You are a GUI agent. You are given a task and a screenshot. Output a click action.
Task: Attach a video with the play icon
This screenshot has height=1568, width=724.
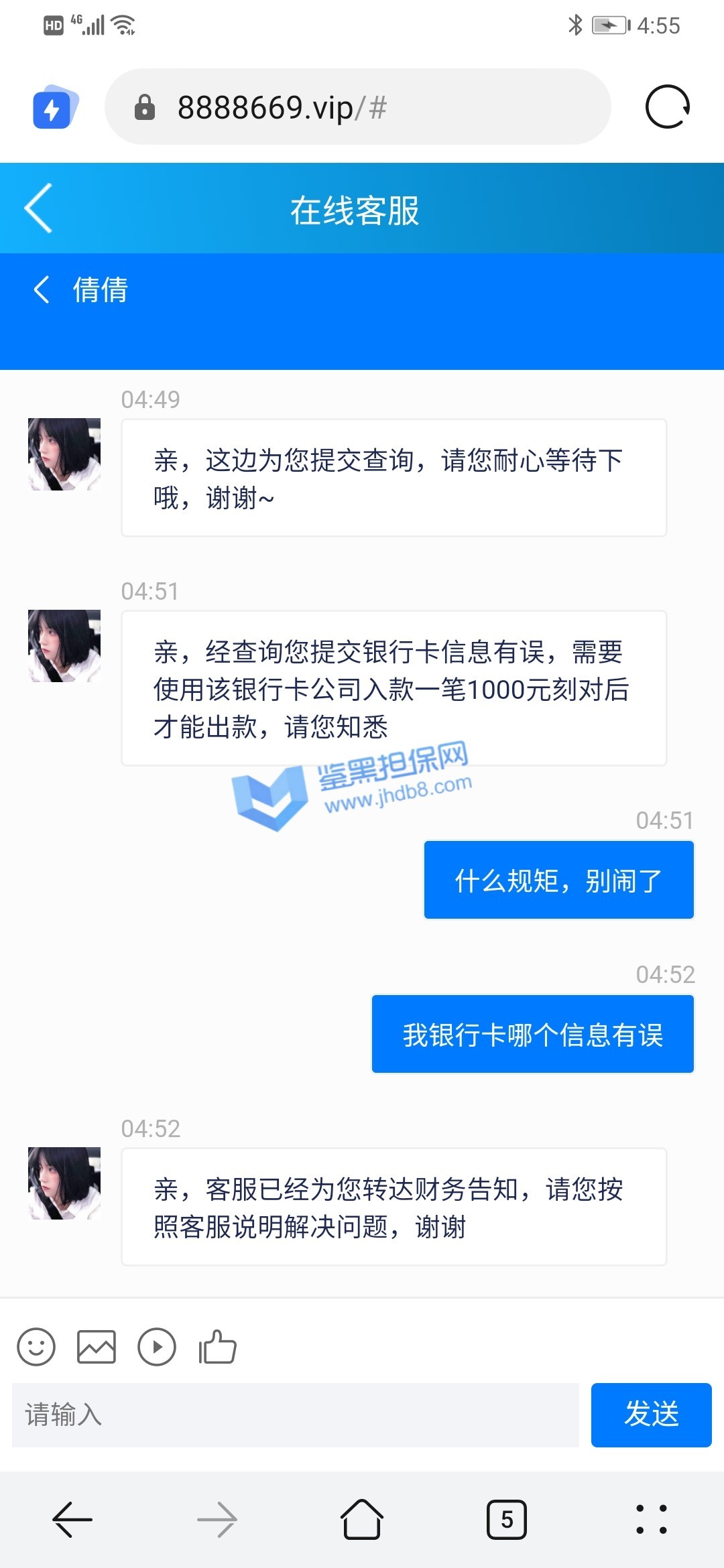tap(157, 1347)
